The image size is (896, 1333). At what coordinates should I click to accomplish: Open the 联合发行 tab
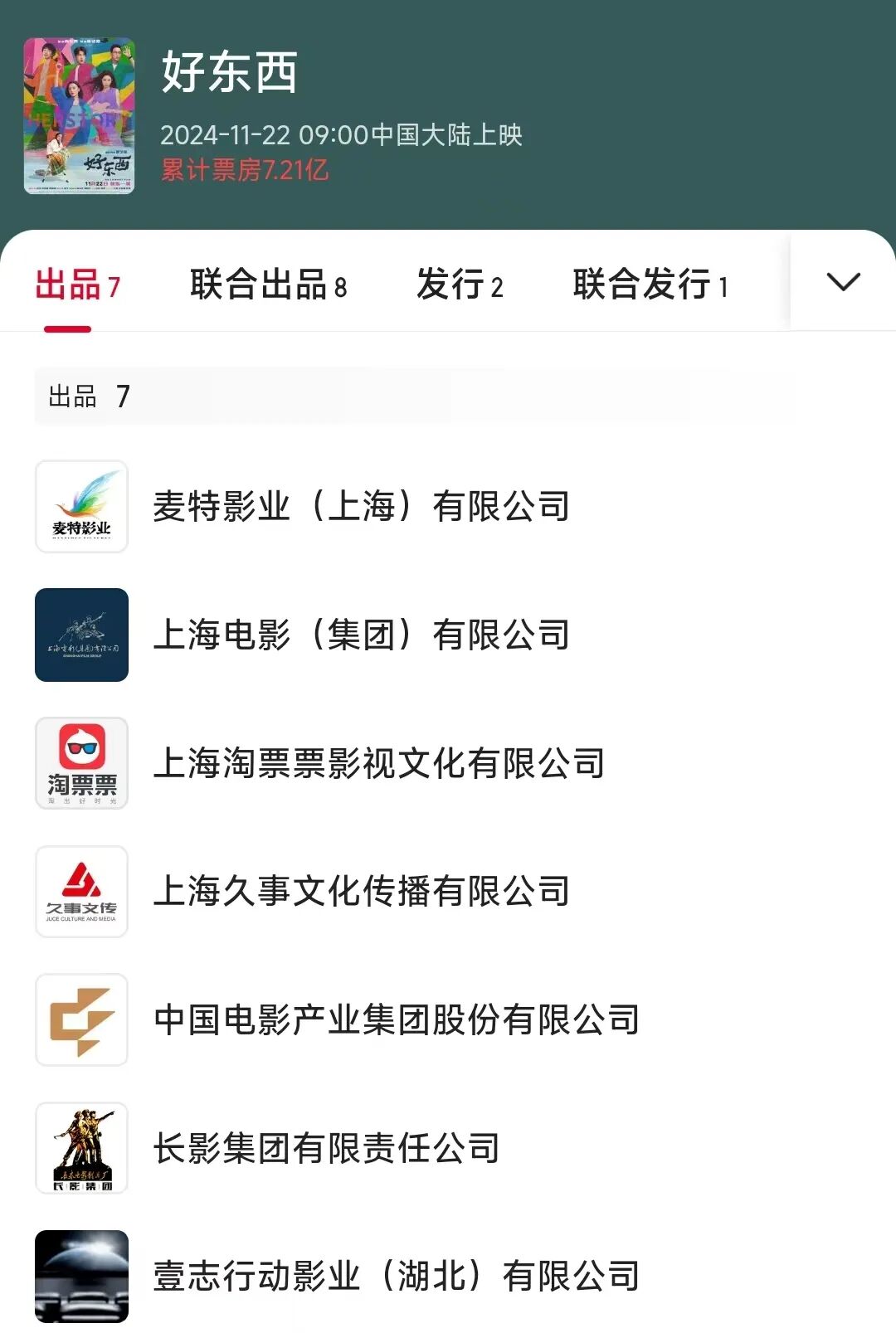tap(650, 285)
